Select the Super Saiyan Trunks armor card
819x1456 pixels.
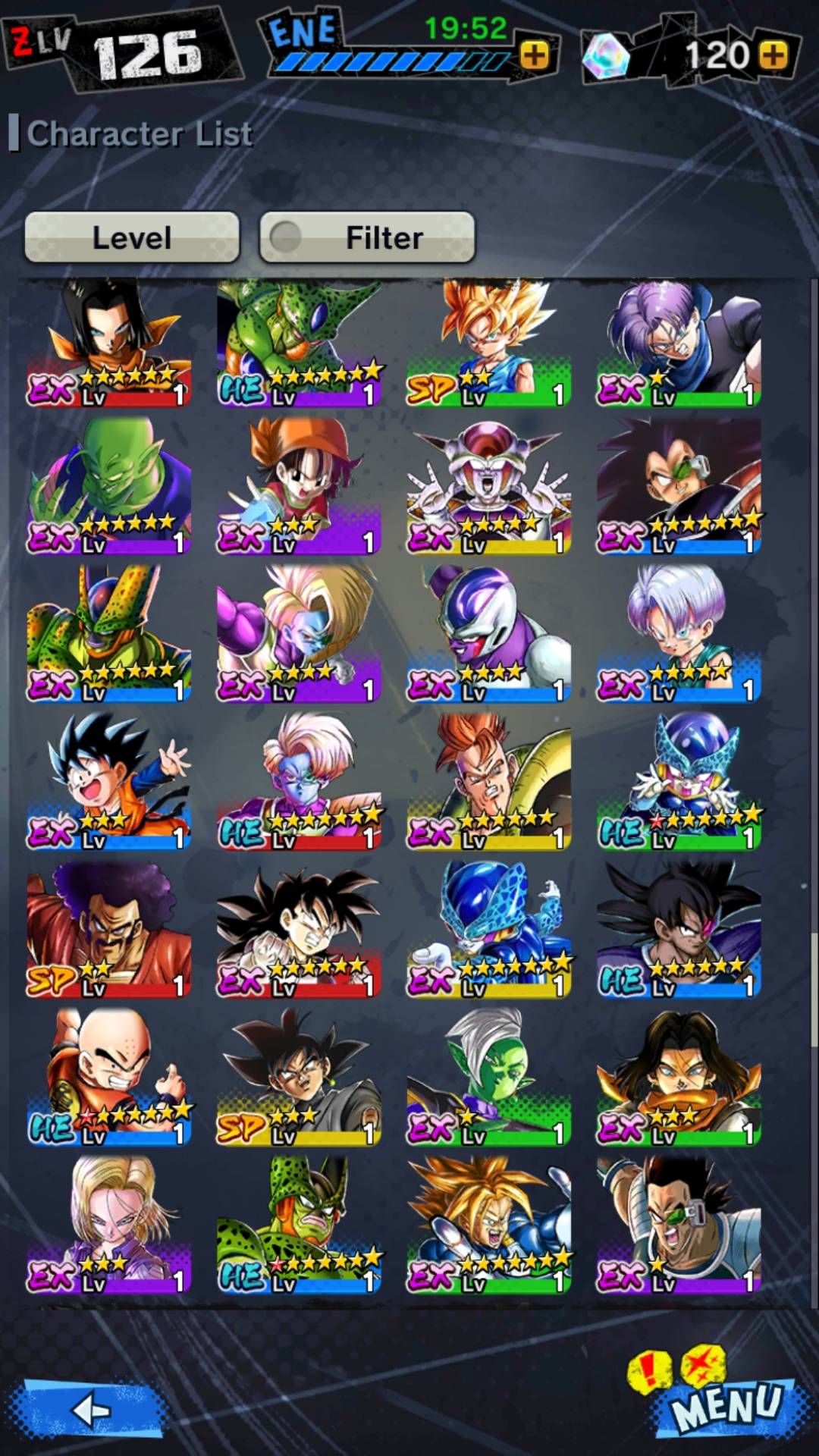(x=488, y=1223)
